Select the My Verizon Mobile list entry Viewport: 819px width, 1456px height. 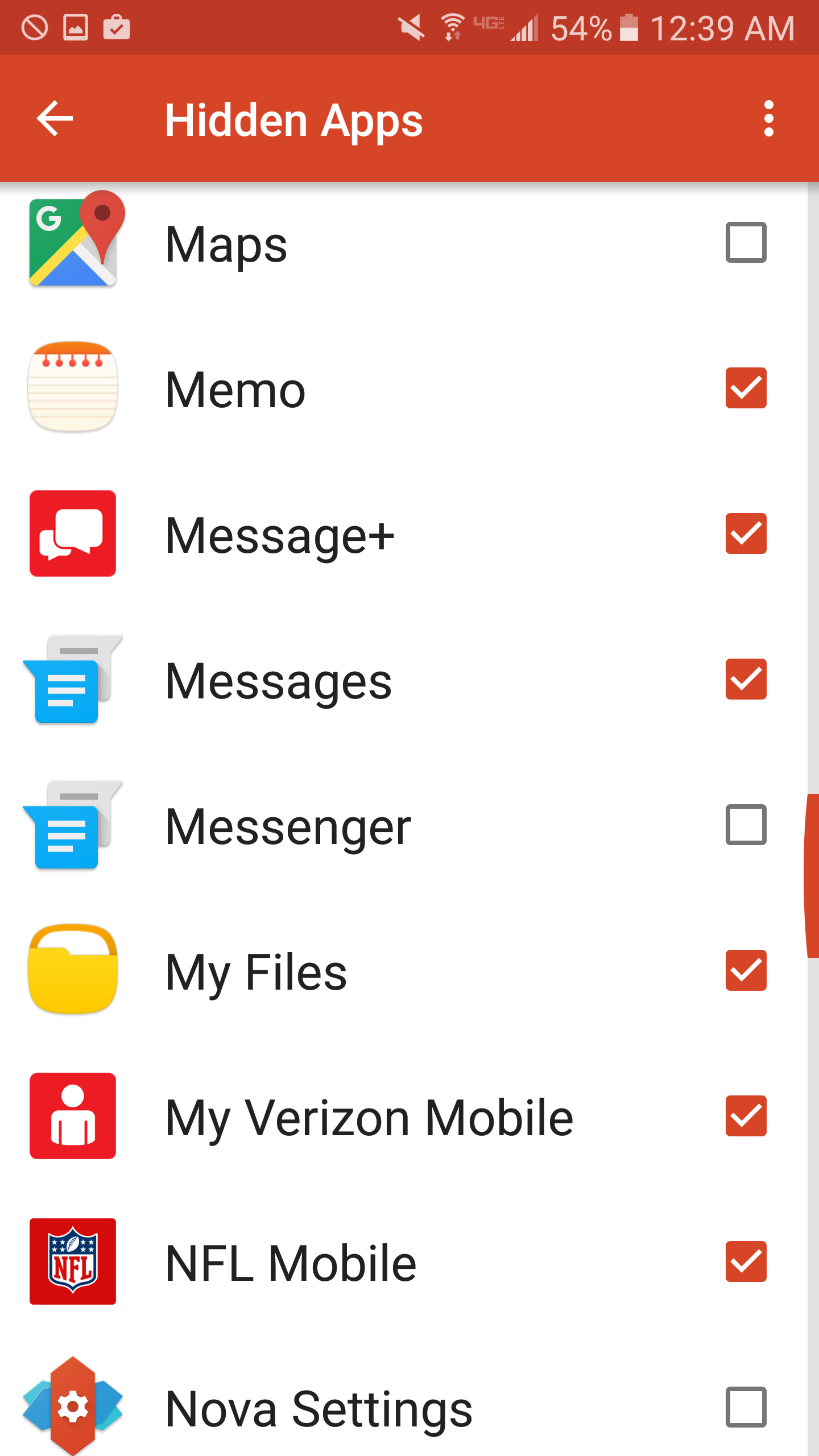click(x=370, y=1116)
